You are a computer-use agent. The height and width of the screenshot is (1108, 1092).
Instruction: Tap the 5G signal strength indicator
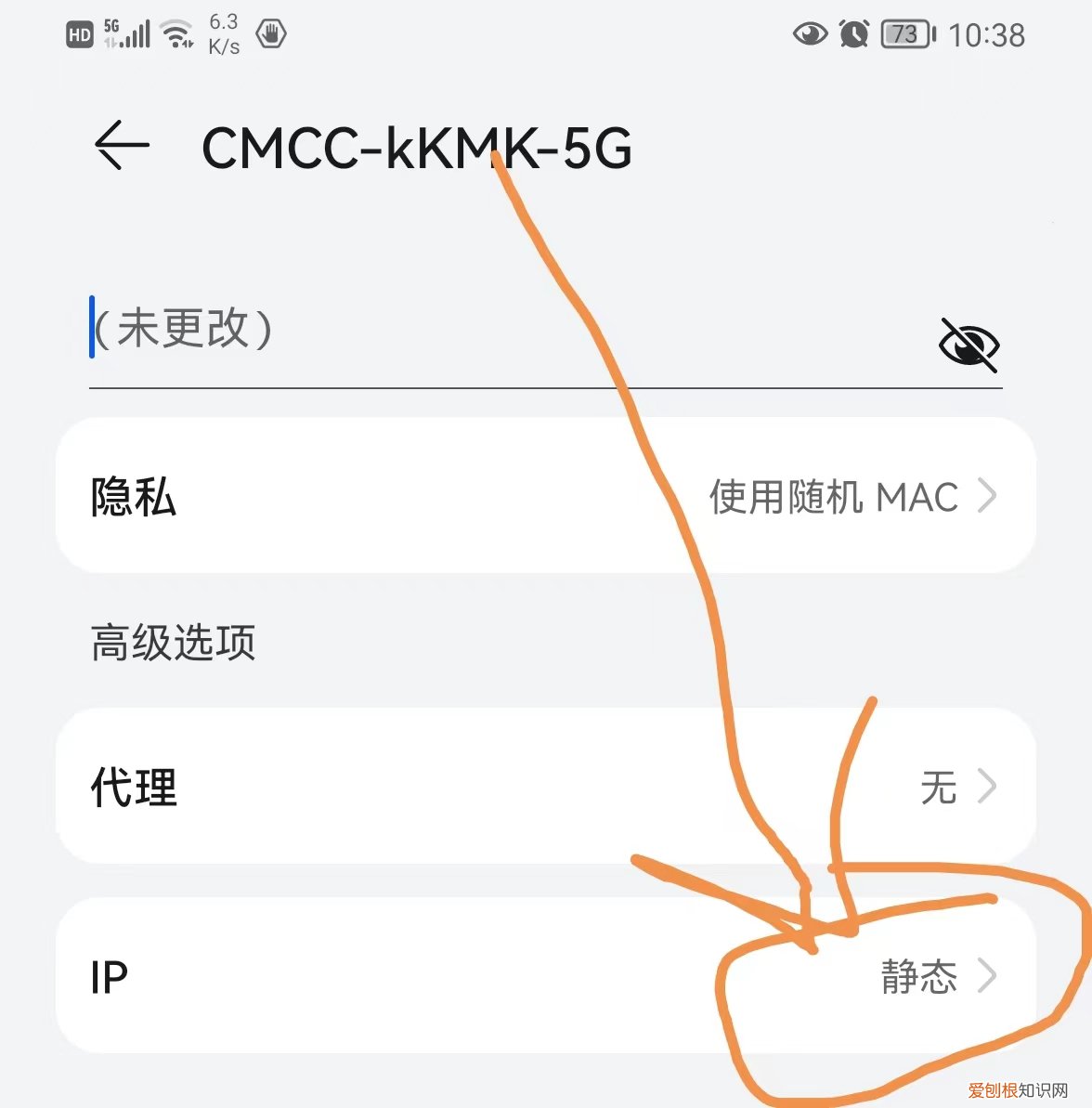point(130,33)
